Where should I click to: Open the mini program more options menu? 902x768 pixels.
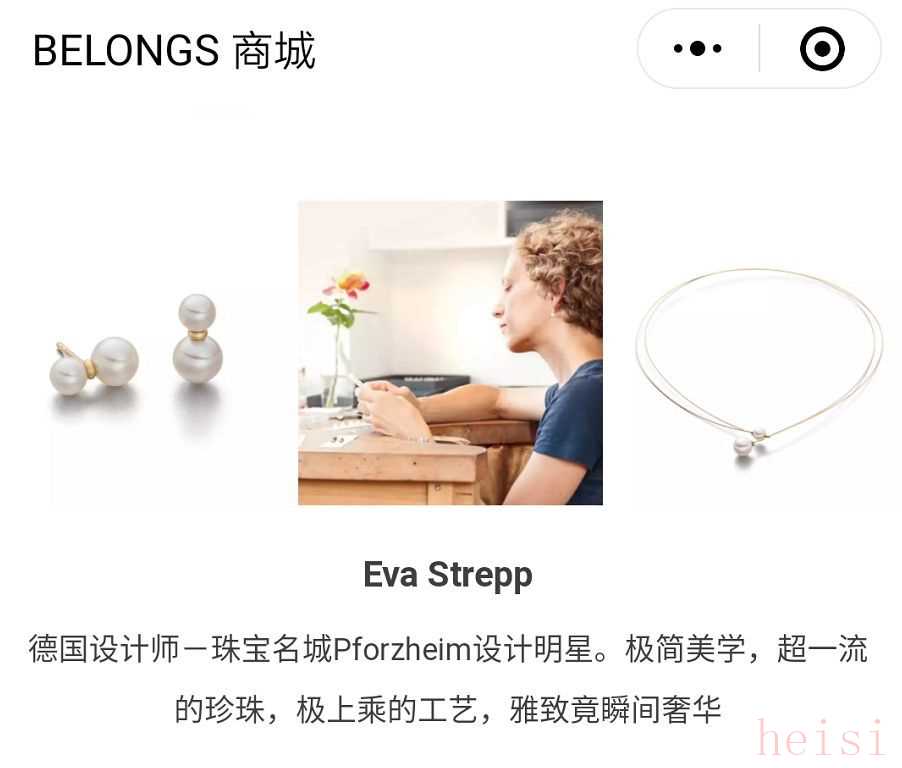[x=698, y=49]
